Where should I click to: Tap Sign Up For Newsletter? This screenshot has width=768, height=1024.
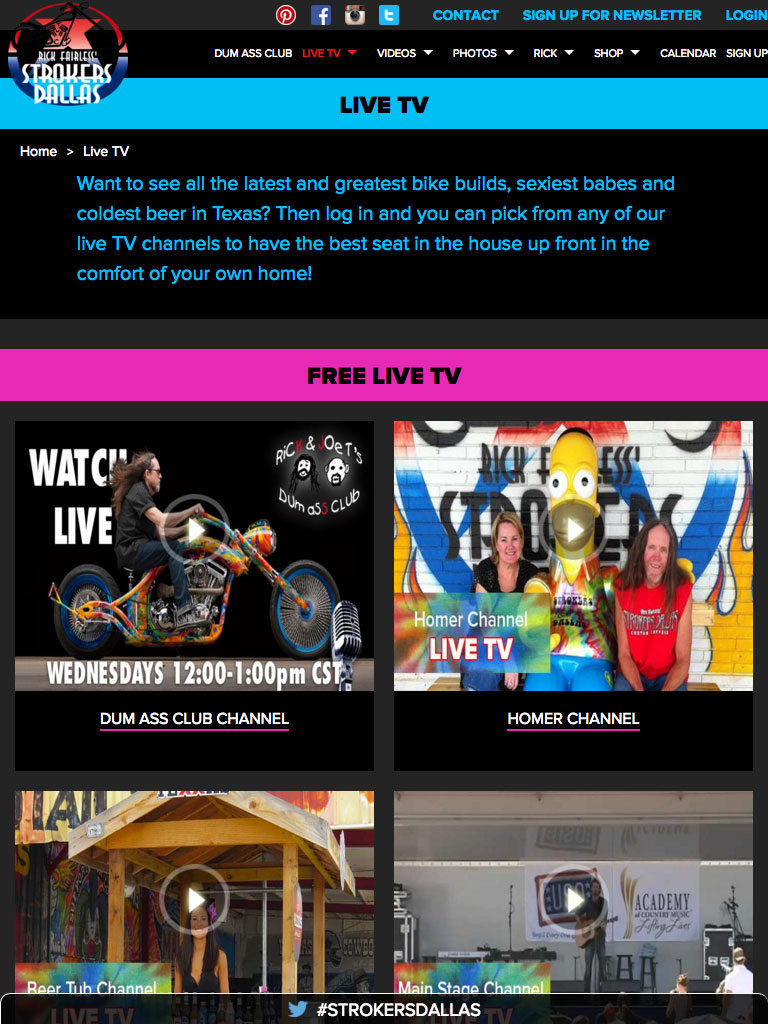coord(611,15)
